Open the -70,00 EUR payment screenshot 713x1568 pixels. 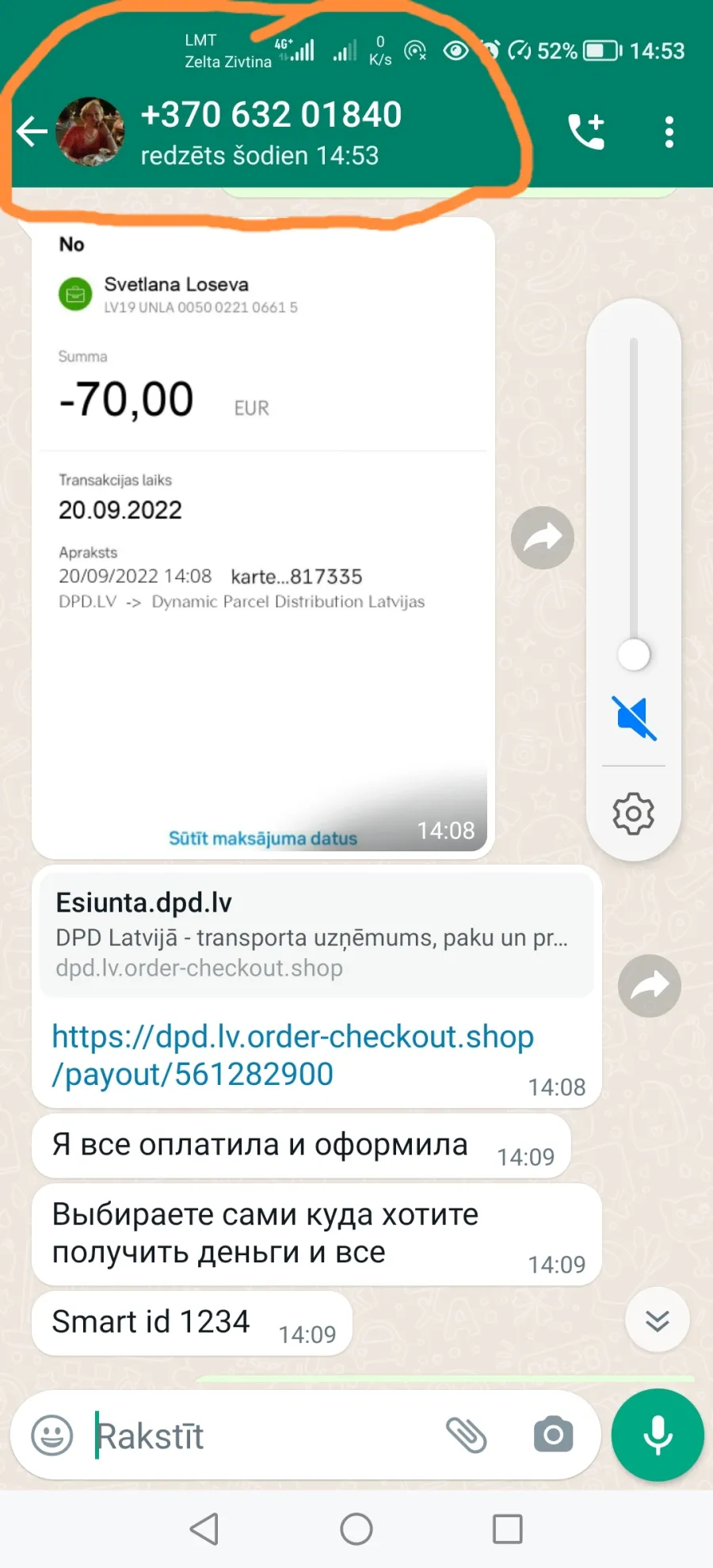[x=263, y=539]
